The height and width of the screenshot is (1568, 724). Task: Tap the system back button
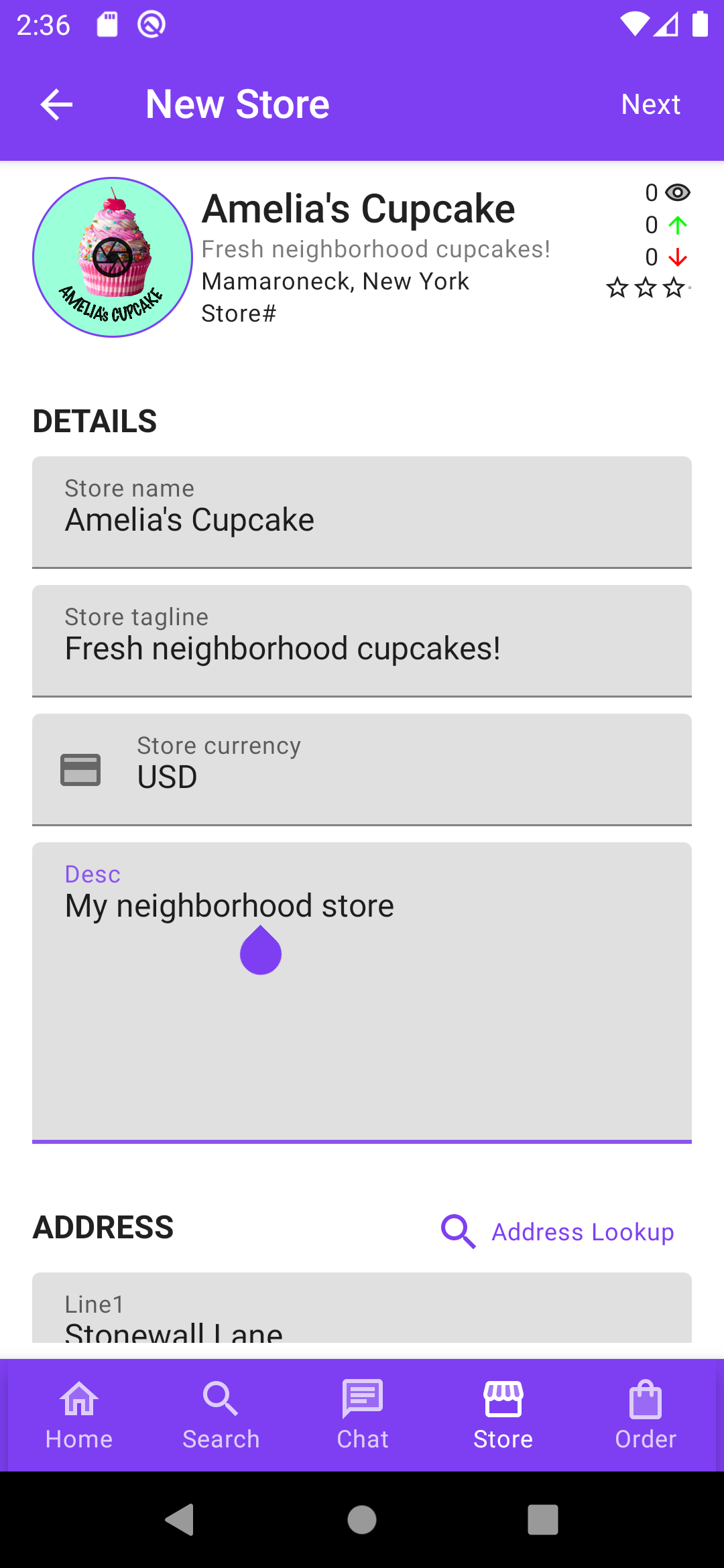tap(180, 1519)
